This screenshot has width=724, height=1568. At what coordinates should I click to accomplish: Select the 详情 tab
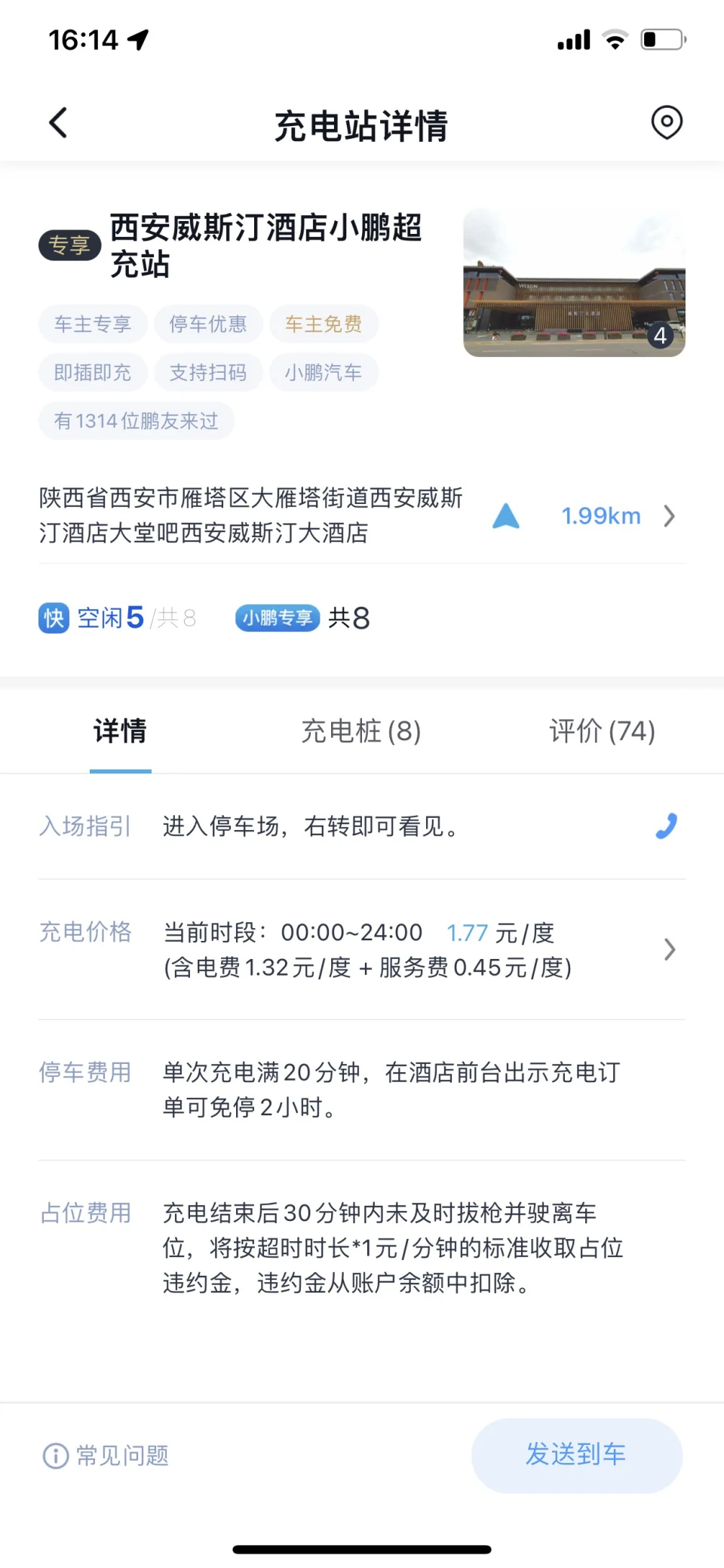[x=120, y=731]
